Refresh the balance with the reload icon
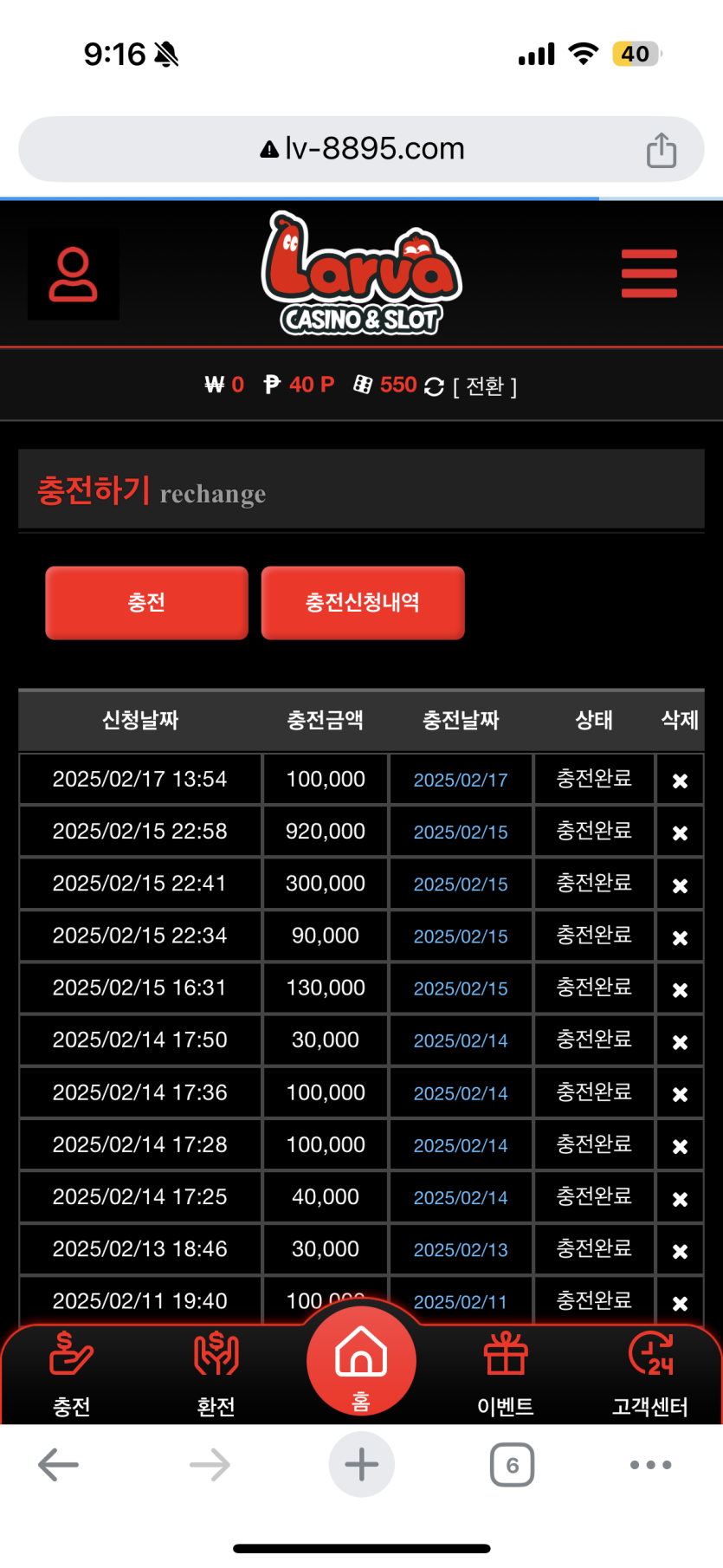This screenshot has height=1568, width=723. tap(435, 386)
